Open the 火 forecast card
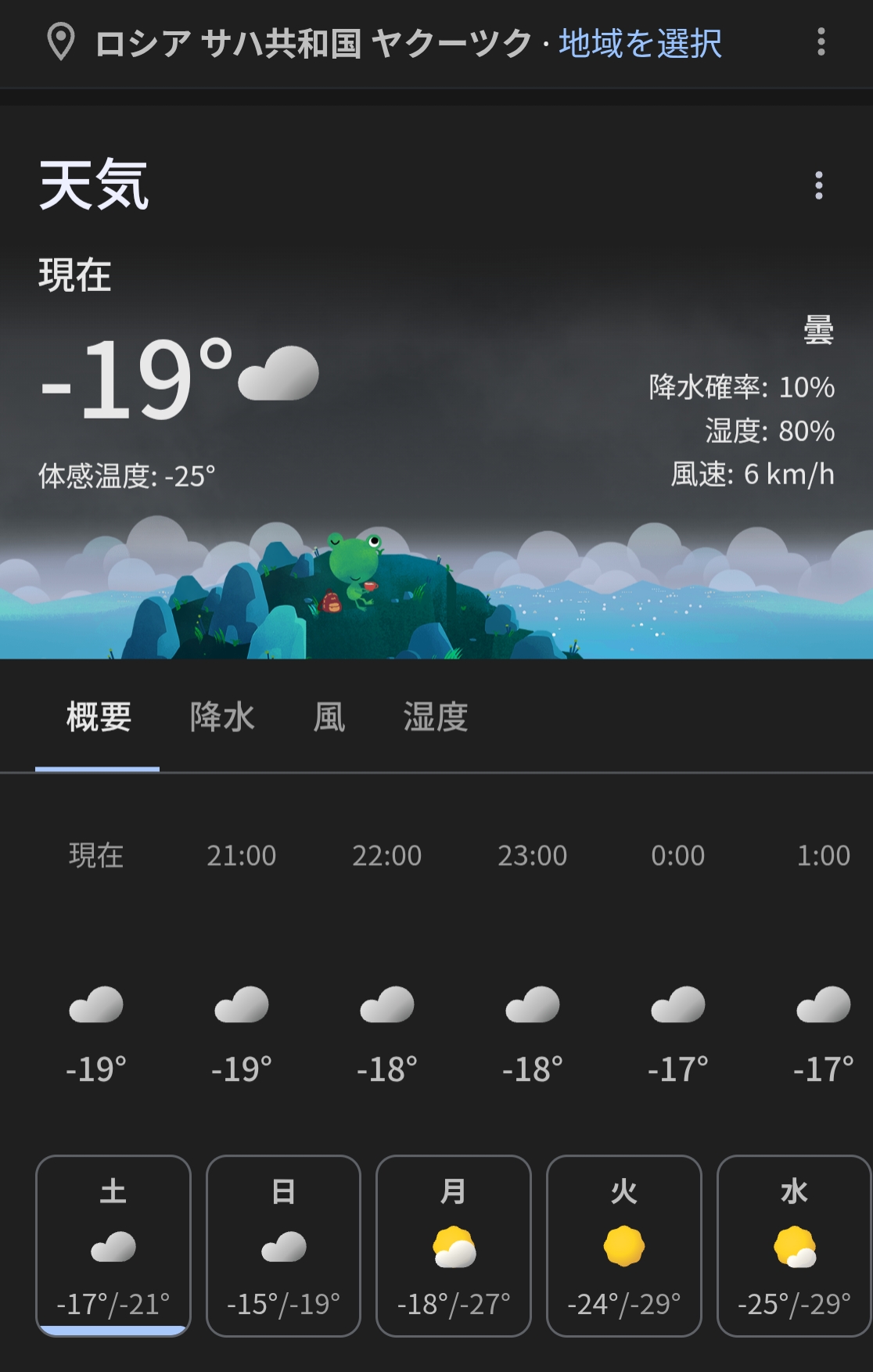The image size is (873, 1372). point(623,1245)
